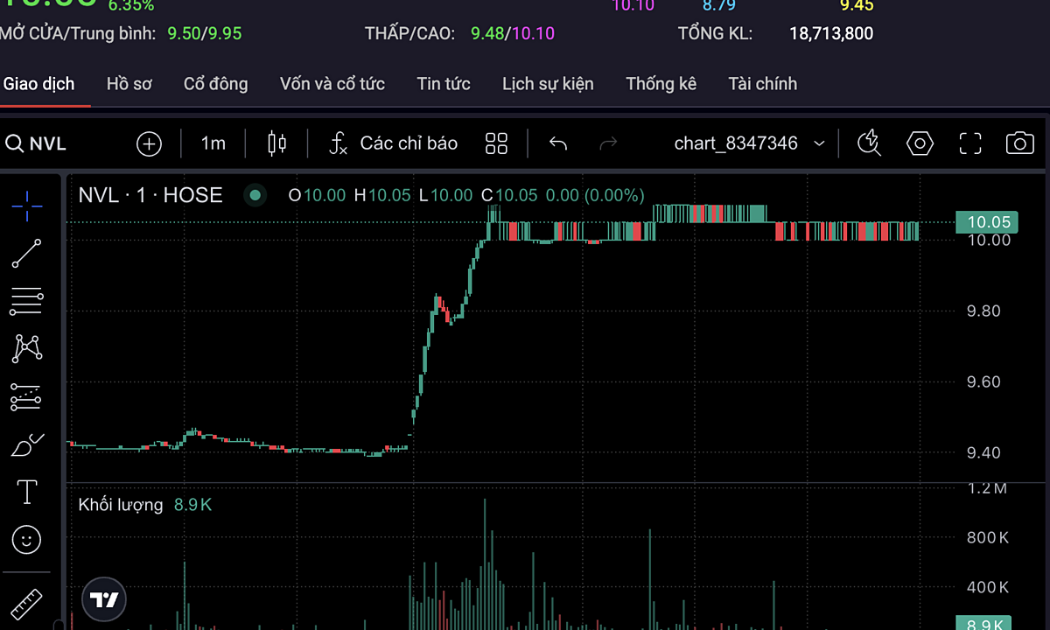Take a chart snapshot with camera icon
1050x630 pixels.
click(x=1019, y=144)
